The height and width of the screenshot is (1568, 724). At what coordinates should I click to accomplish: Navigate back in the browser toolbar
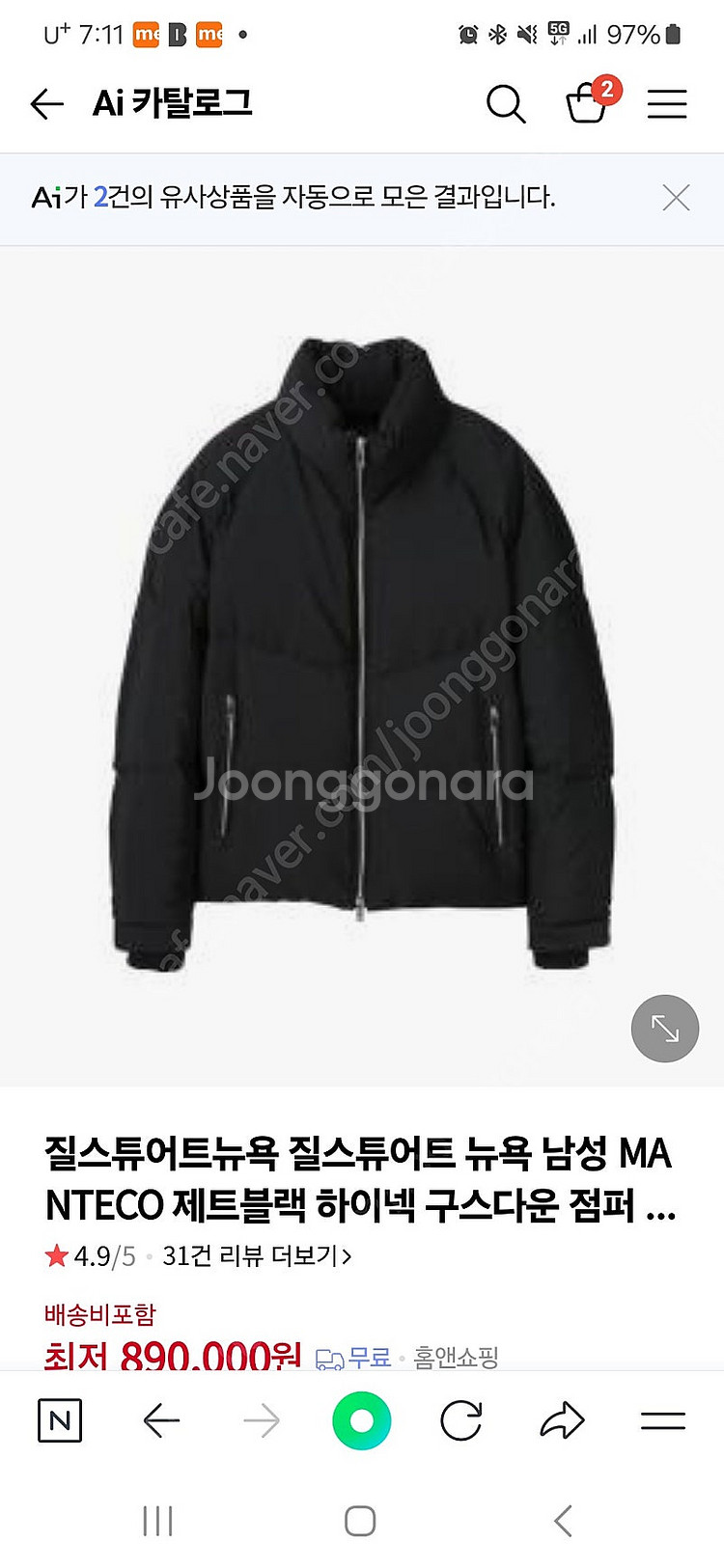point(161,1420)
